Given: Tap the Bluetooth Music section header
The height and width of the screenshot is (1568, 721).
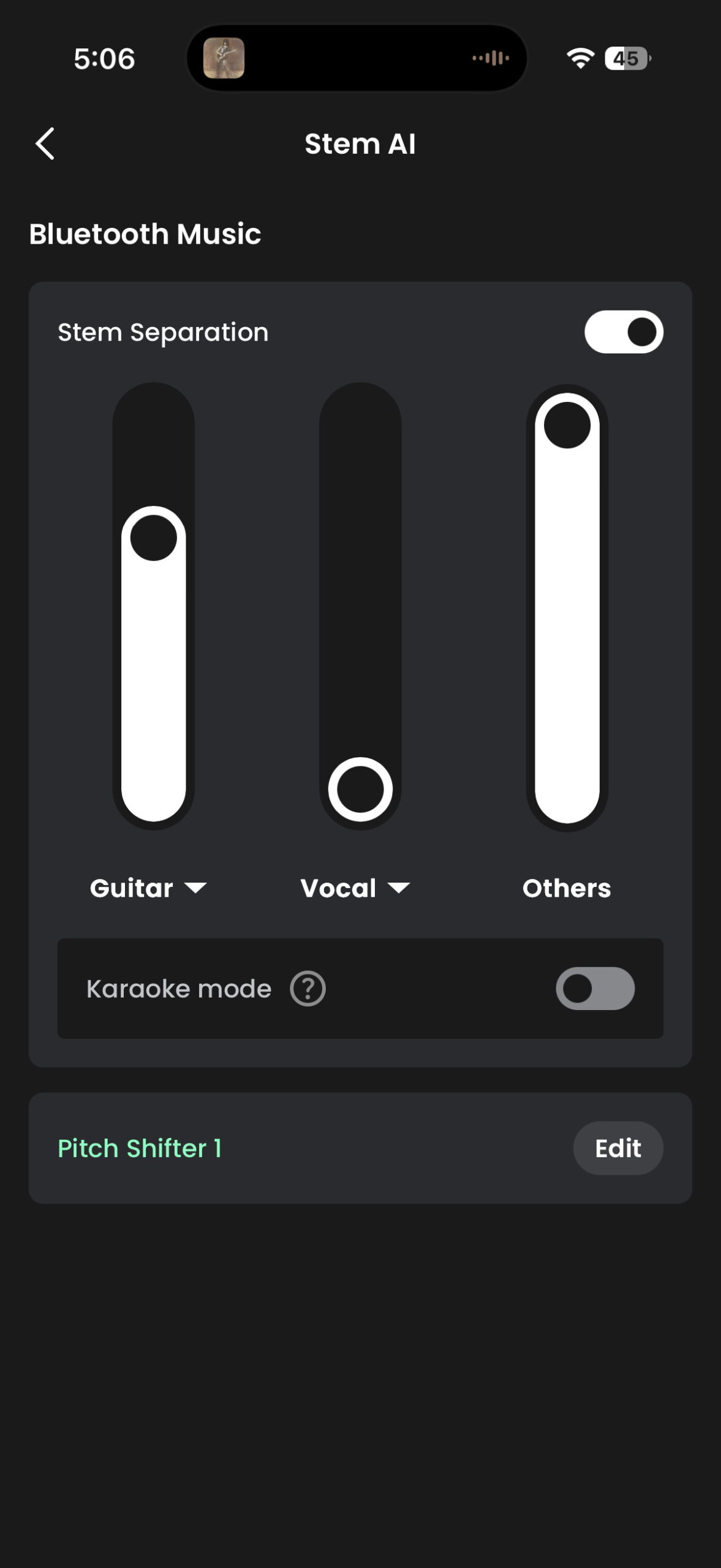Looking at the screenshot, I should pyautogui.click(x=145, y=235).
